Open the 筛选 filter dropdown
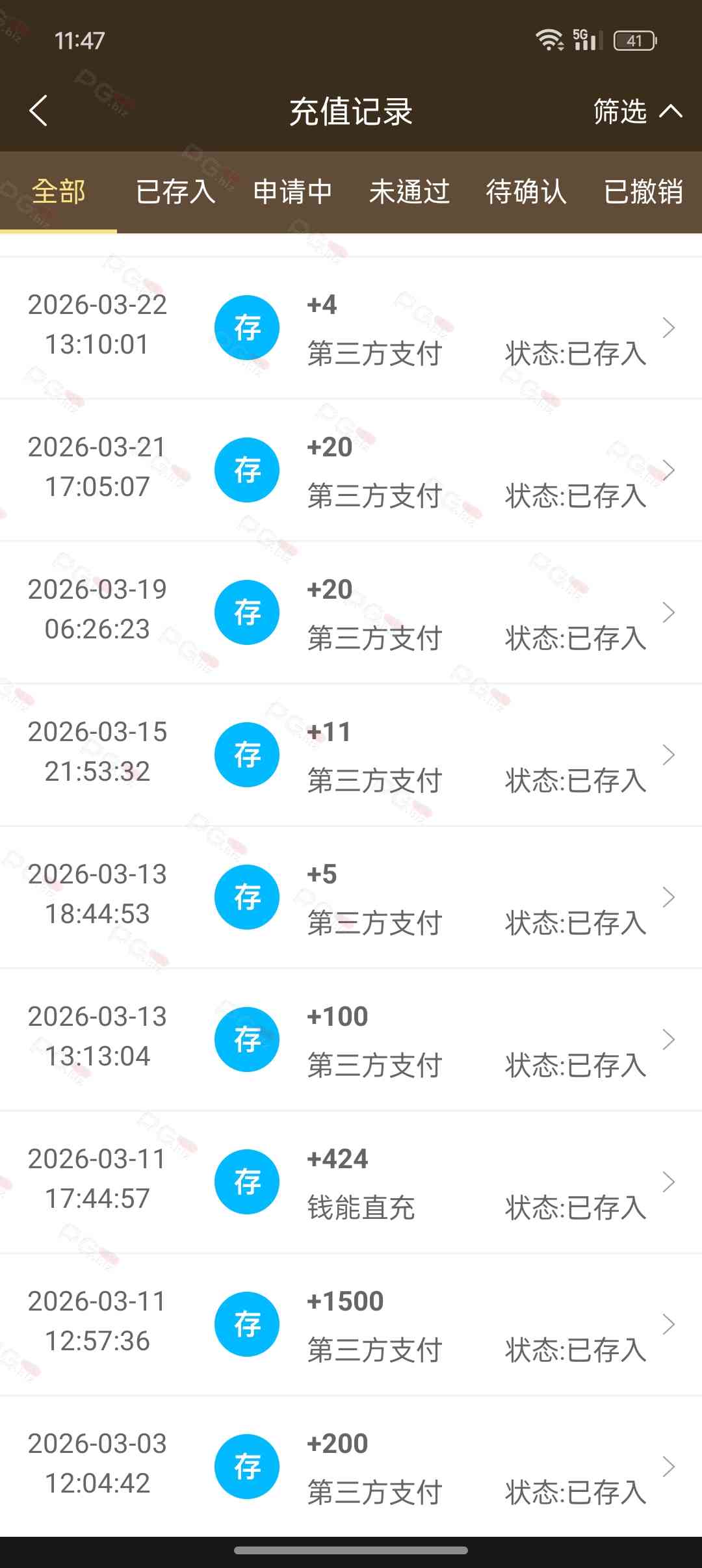The height and width of the screenshot is (1568, 702). (637, 111)
